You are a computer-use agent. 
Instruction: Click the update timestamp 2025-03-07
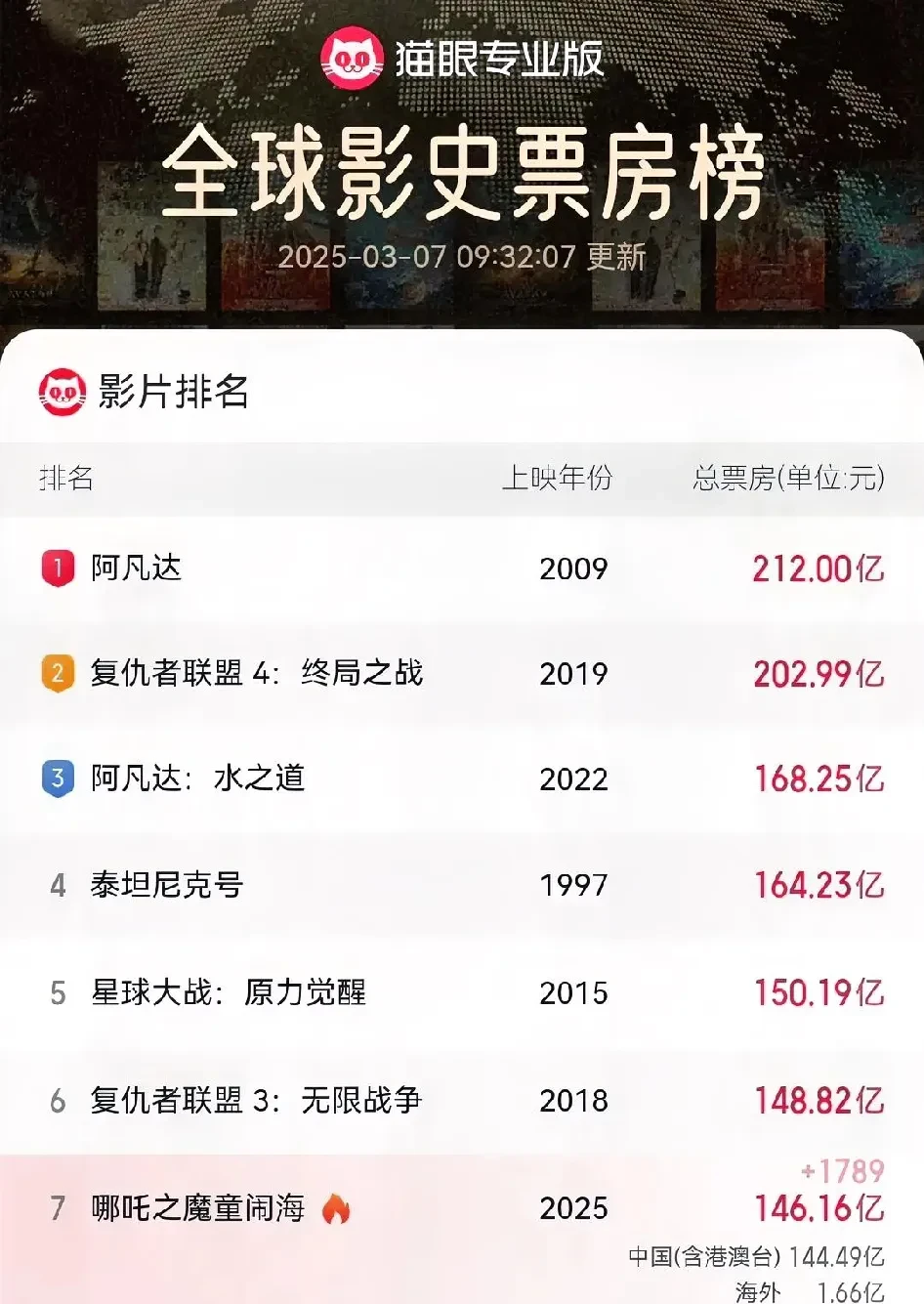pyautogui.click(x=462, y=256)
